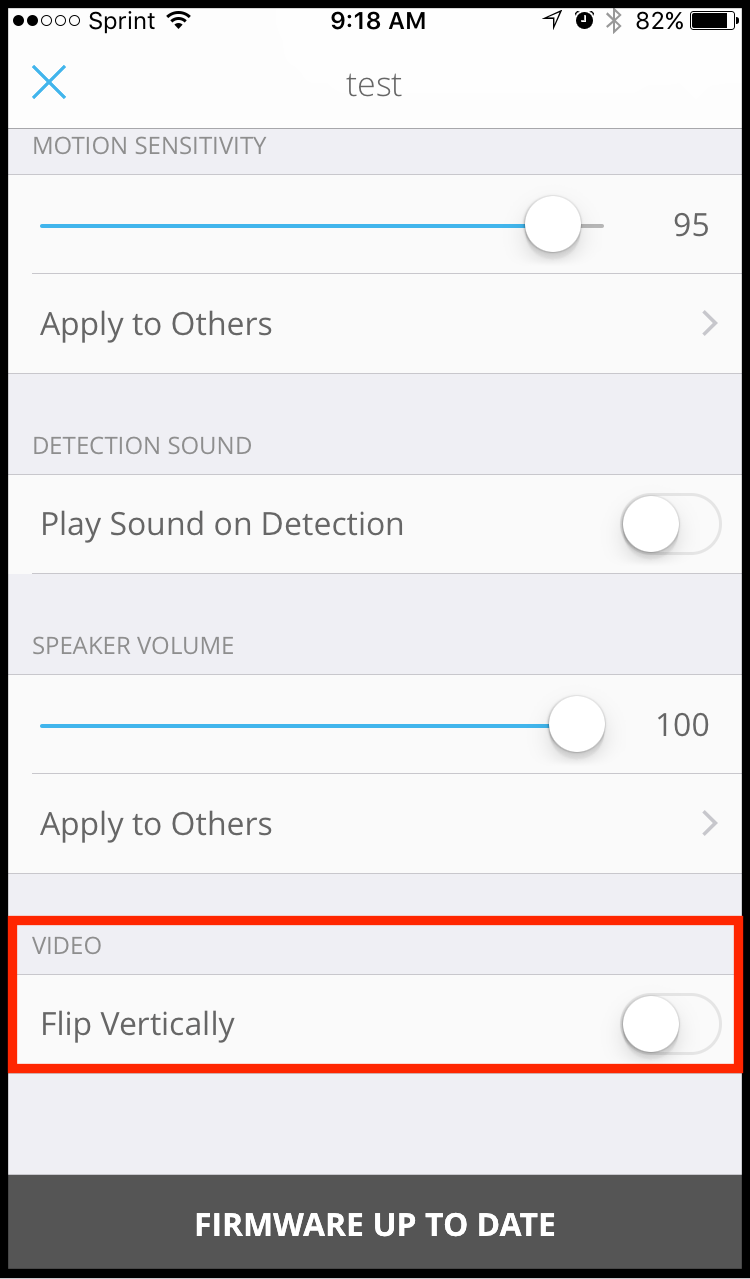Turn on Flip Vertically

670,1024
